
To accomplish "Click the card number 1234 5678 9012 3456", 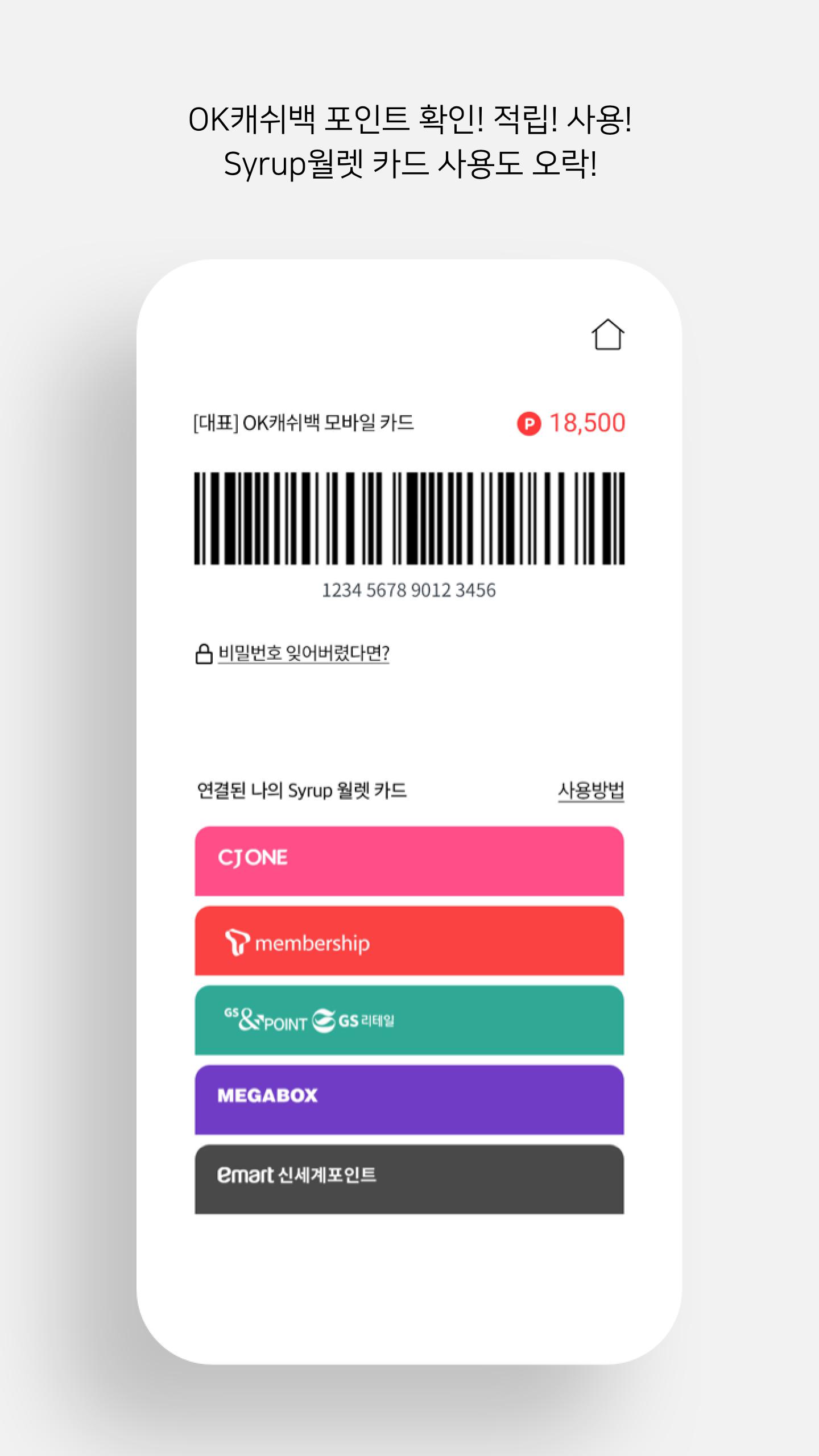I will coord(408,591).
